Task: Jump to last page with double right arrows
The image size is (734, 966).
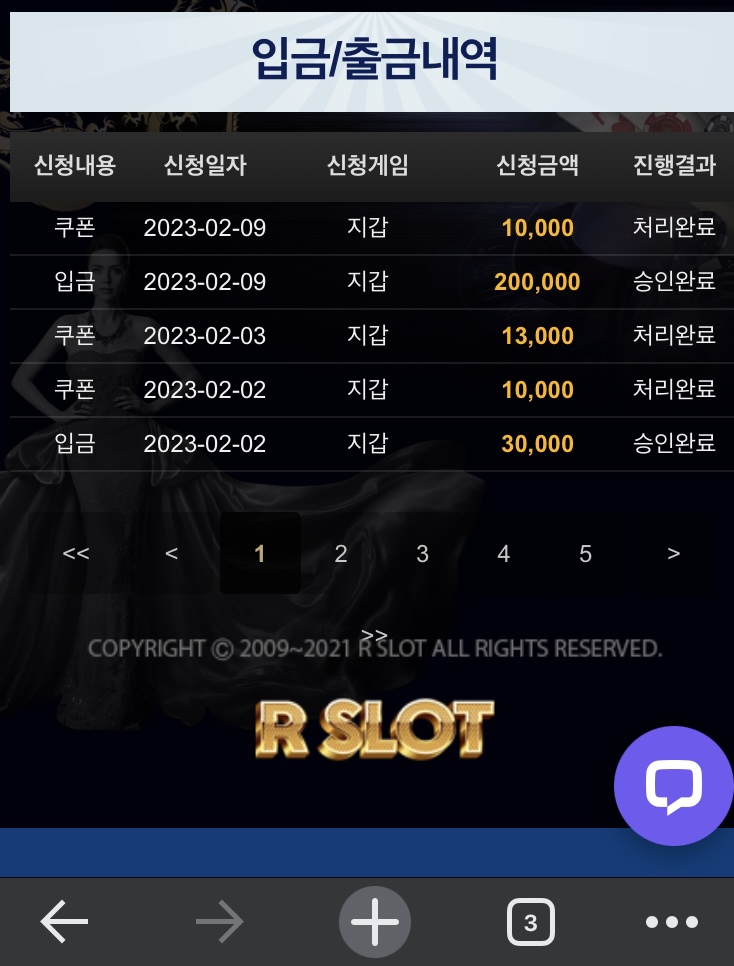Action: [x=374, y=635]
